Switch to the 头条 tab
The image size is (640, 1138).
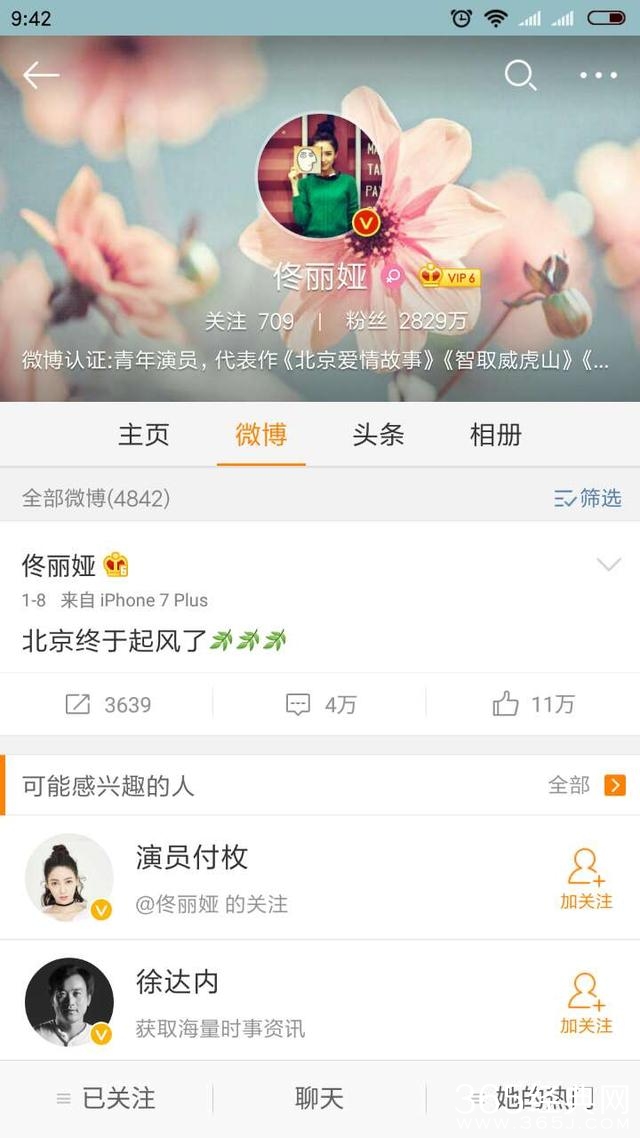pos(378,435)
